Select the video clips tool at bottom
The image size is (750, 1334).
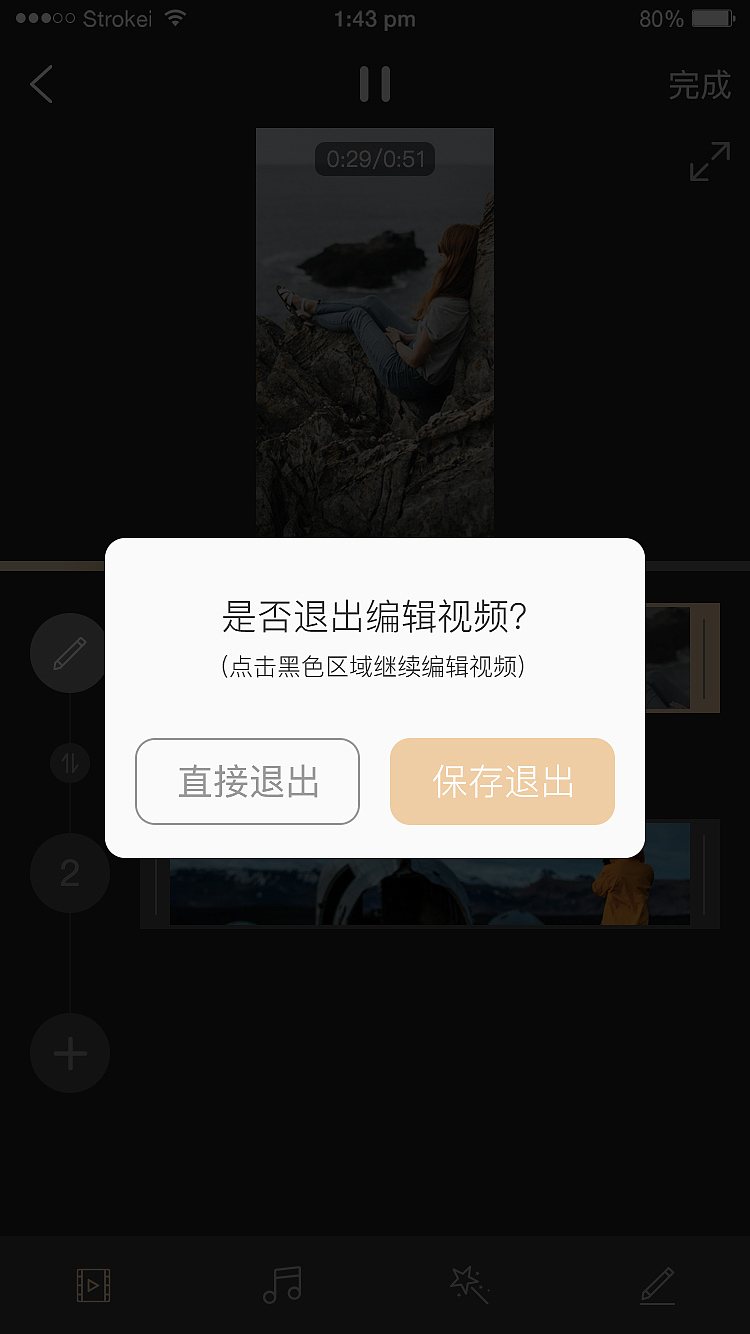click(x=94, y=1286)
